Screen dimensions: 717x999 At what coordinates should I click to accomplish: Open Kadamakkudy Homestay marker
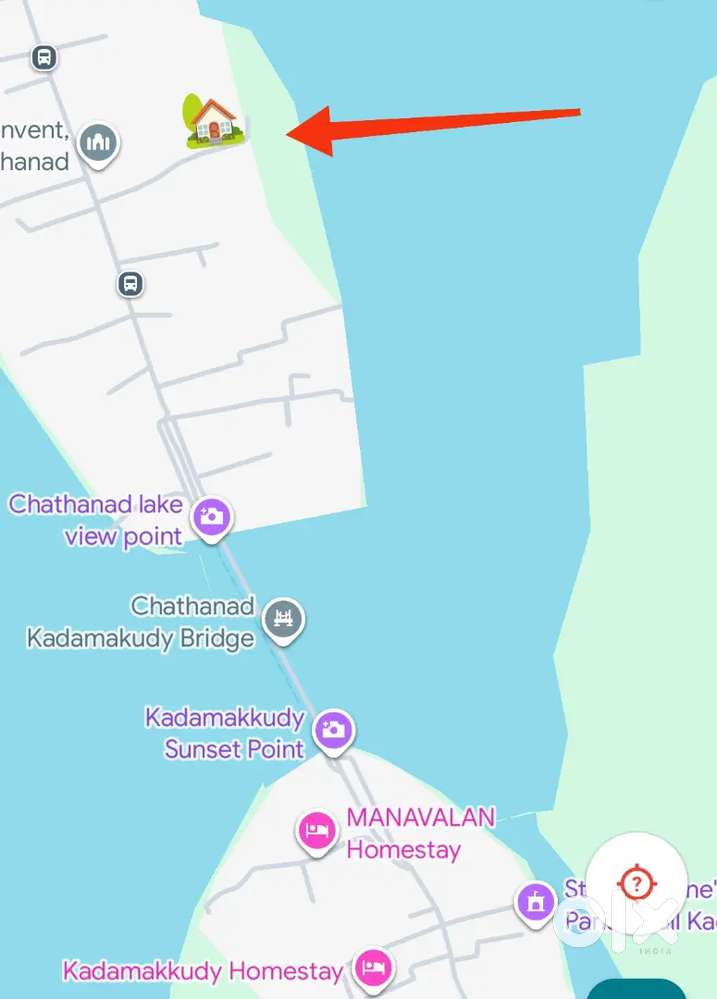coord(374,968)
